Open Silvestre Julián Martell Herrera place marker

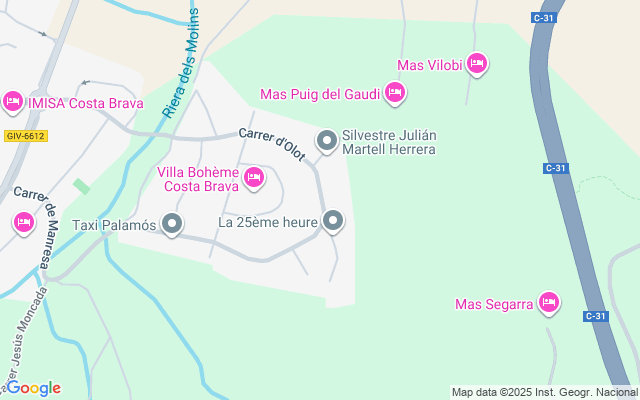[x=326, y=141]
